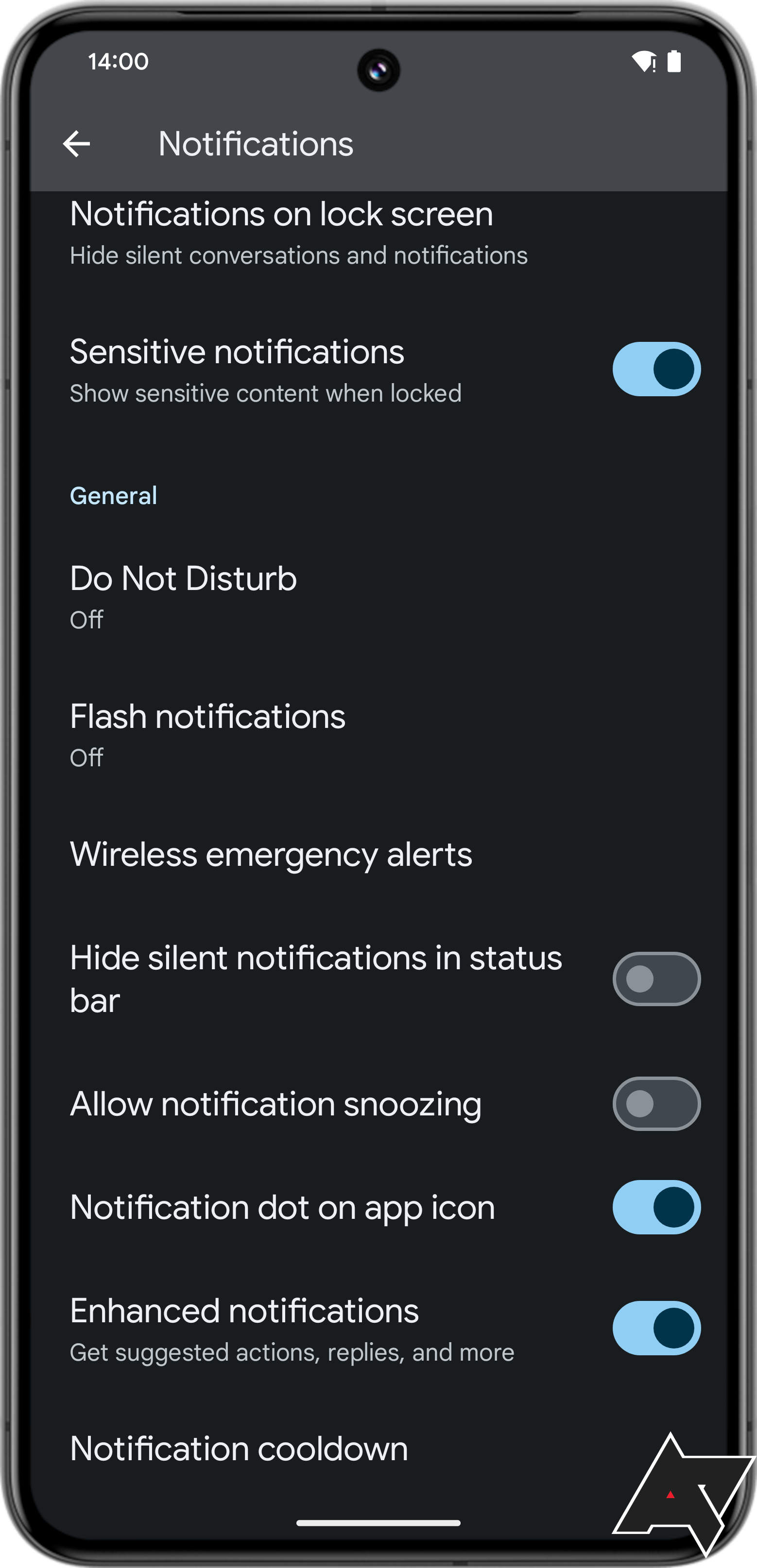
Task: Open Wireless emergency alerts
Action: tap(271, 854)
